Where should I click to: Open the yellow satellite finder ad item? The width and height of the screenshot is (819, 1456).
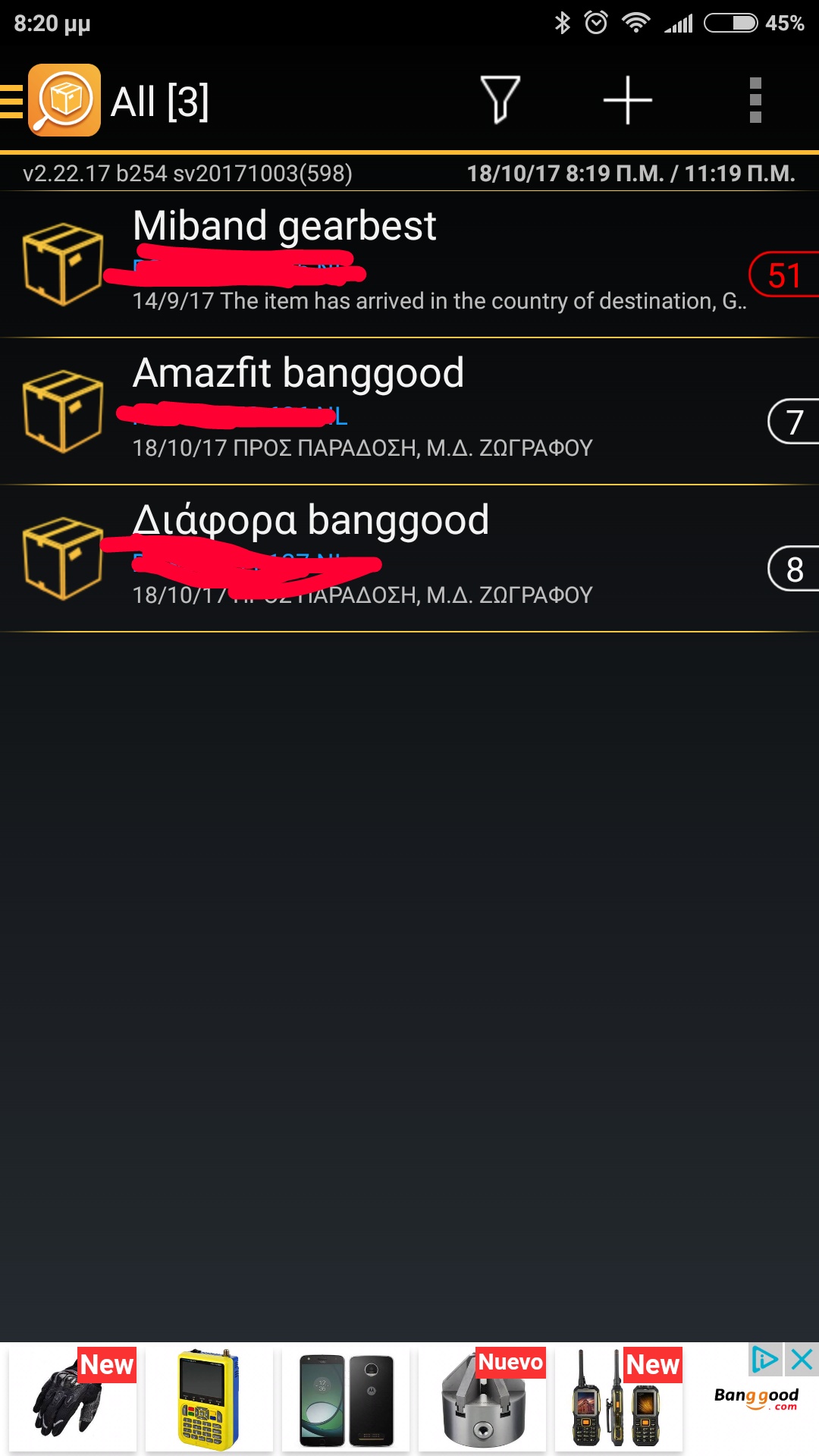click(209, 1400)
